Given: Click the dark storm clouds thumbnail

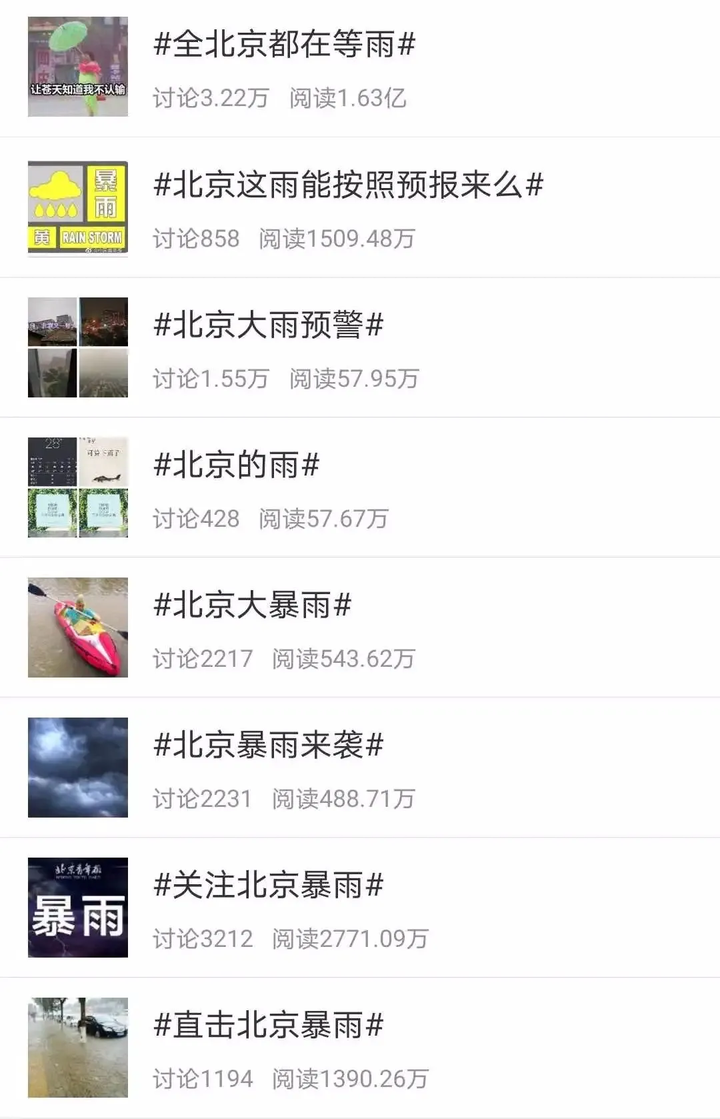Looking at the screenshot, I should 77,767.
